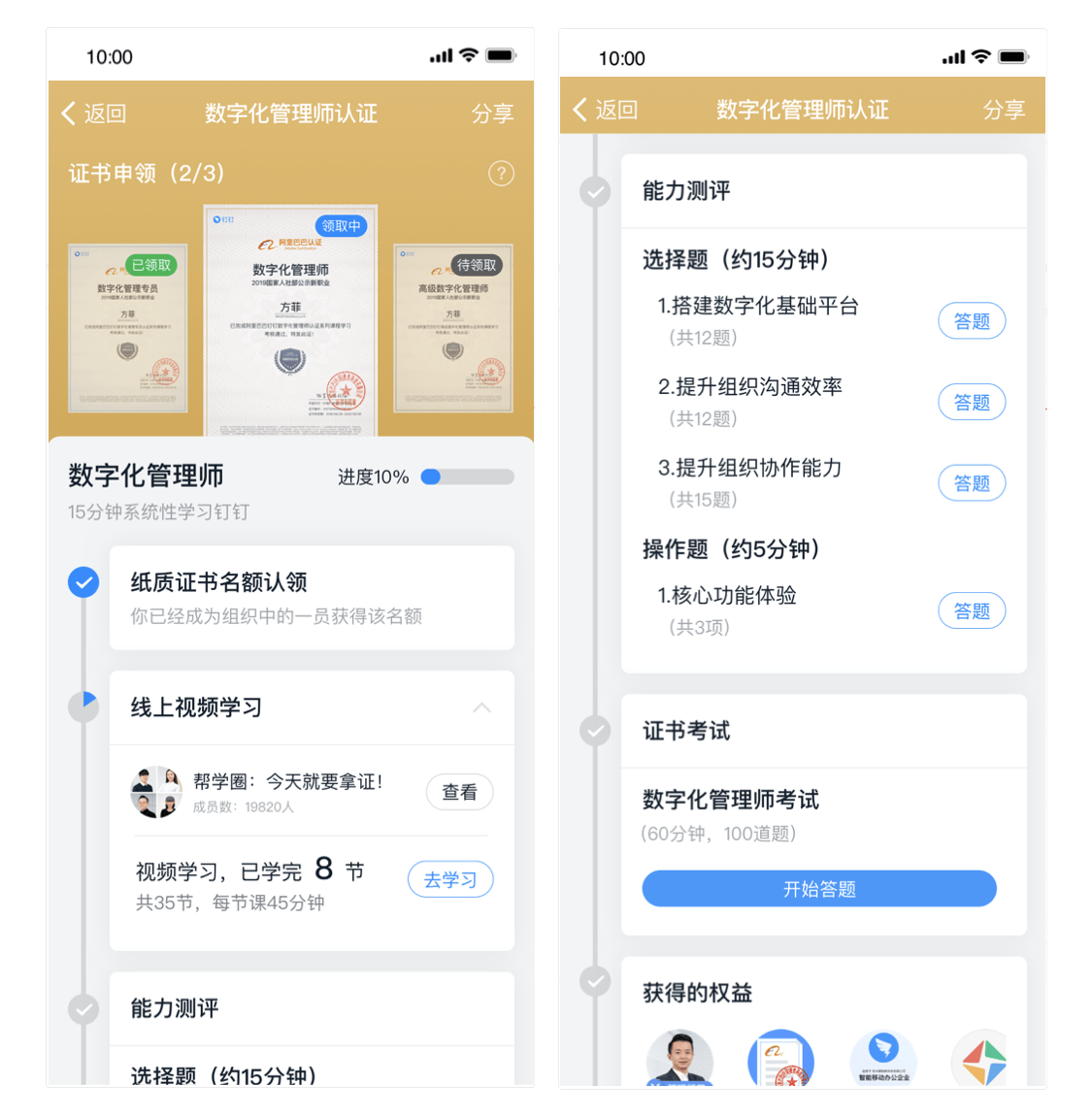
Task: Open the 已领取 数字化管理专员 certificate
Action: [x=127, y=328]
